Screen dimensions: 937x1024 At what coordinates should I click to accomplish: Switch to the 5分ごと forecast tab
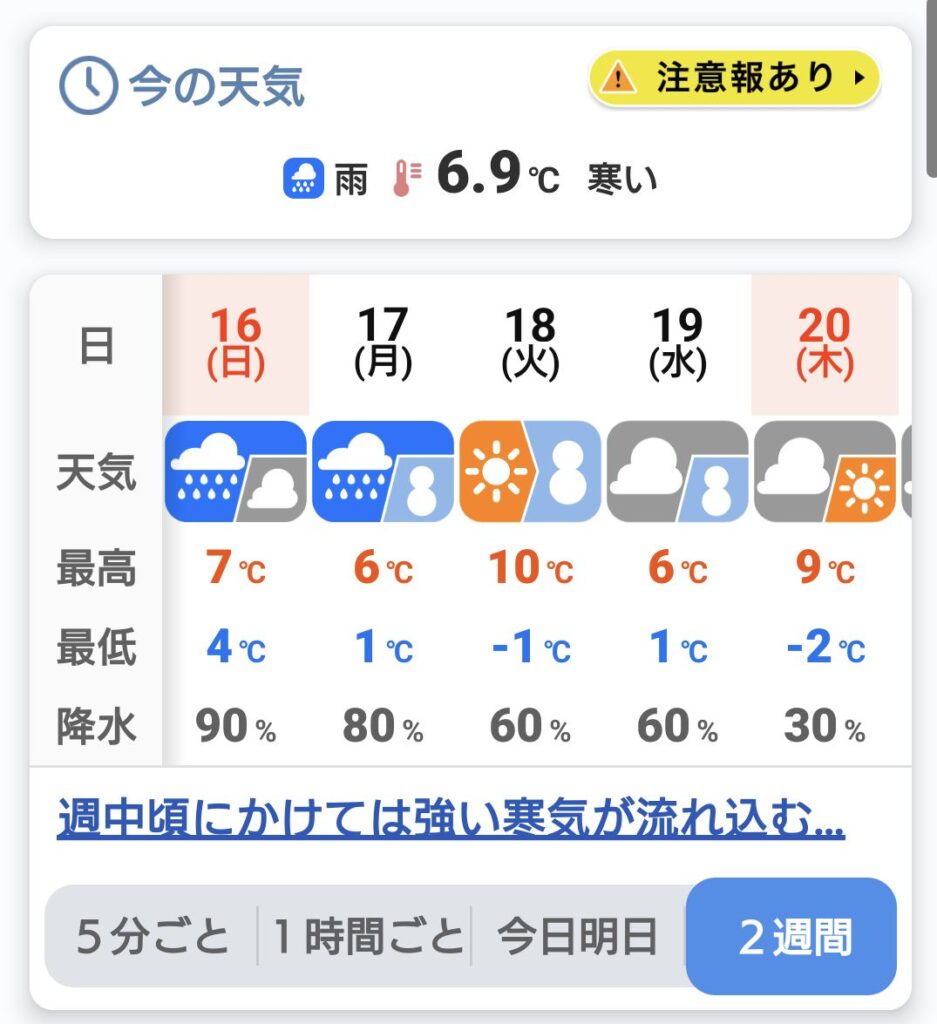pos(152,937)
